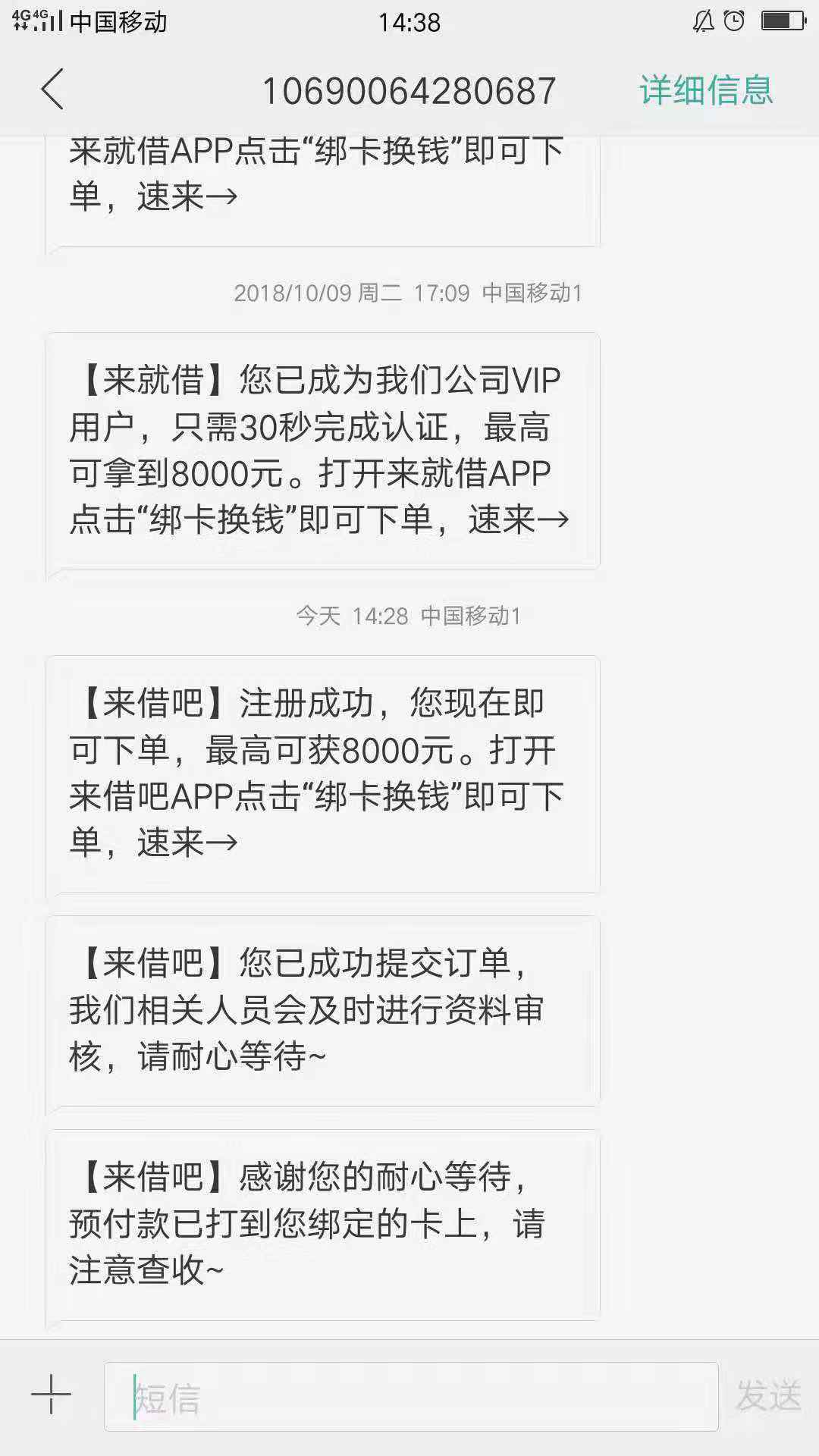Screen dimensions: 819x1456
Task: Focus the 短信 message input field
Action: point(411,1396)
